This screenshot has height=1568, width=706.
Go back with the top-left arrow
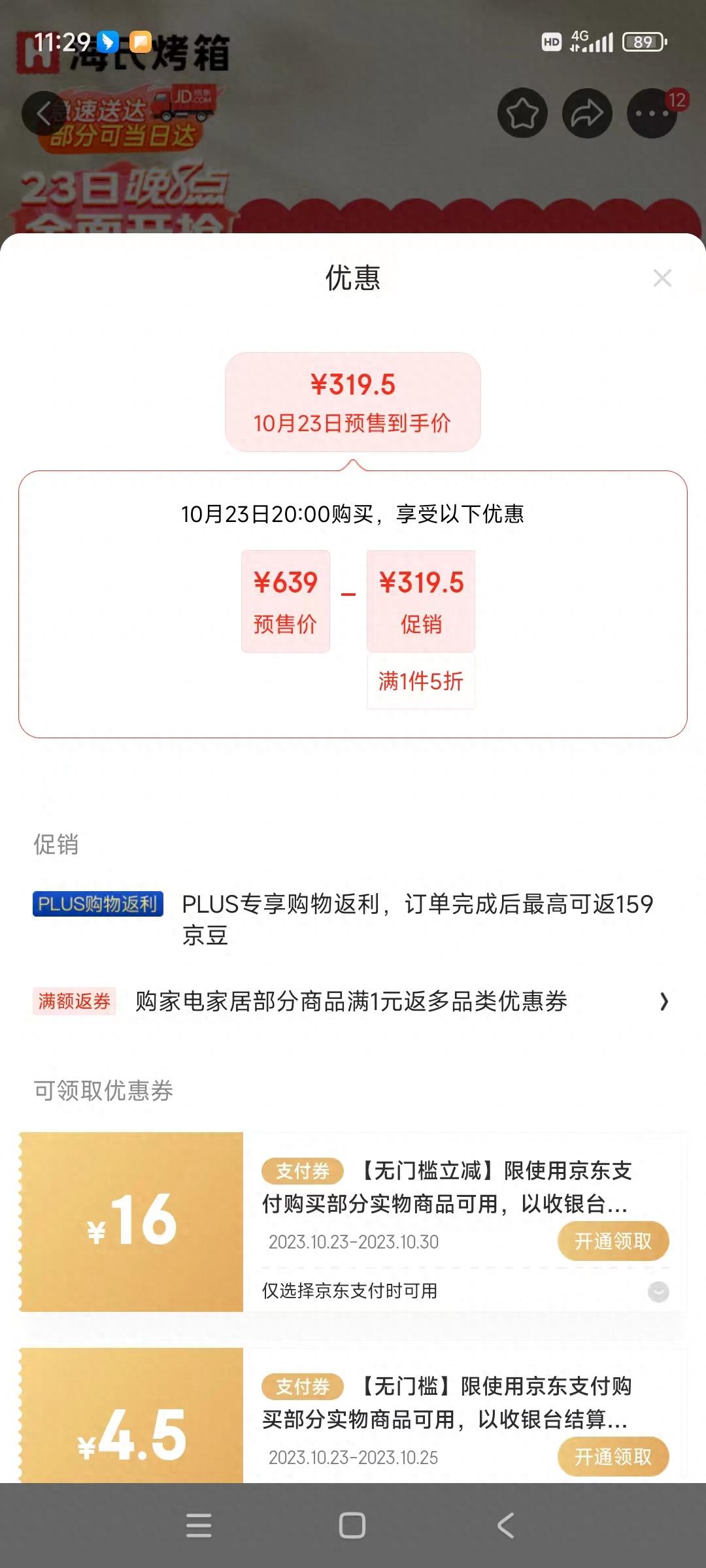(x=44, y=114)
